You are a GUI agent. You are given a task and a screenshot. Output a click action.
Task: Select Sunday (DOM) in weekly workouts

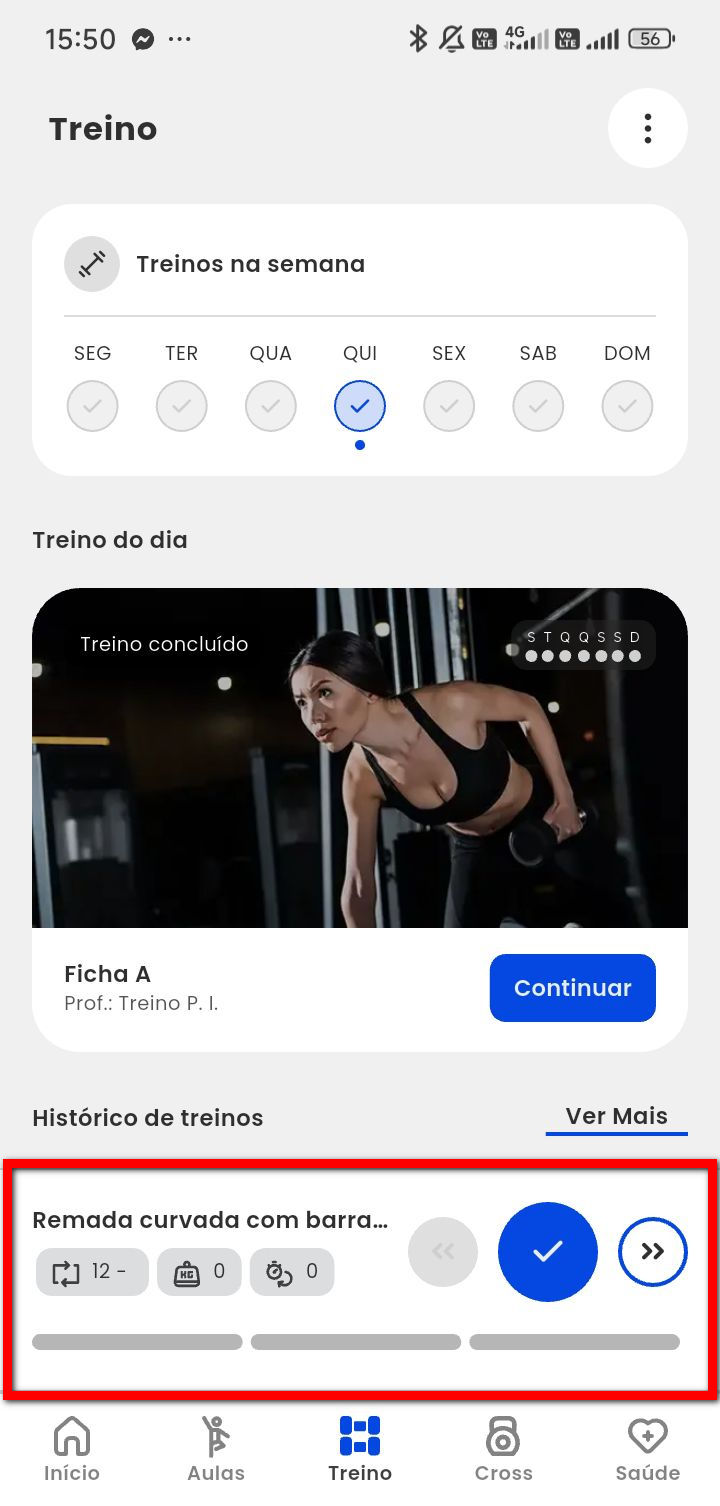click(x=627, y=406)
